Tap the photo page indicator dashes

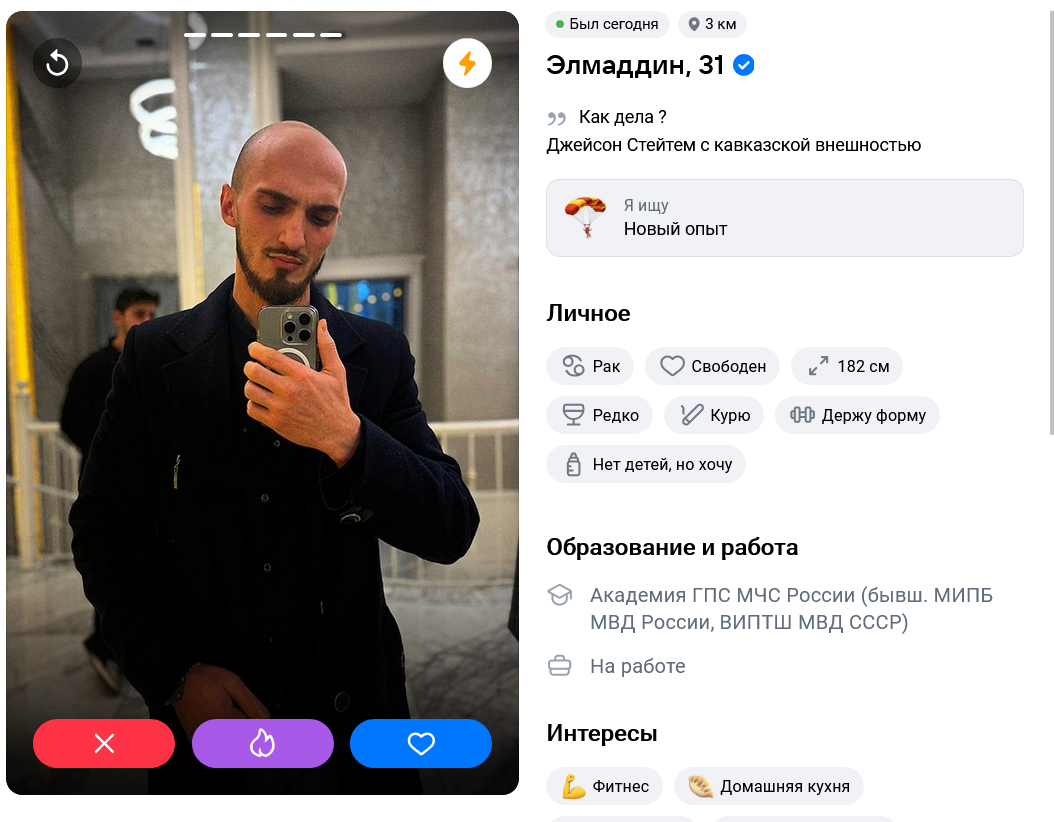coord(263,35)
